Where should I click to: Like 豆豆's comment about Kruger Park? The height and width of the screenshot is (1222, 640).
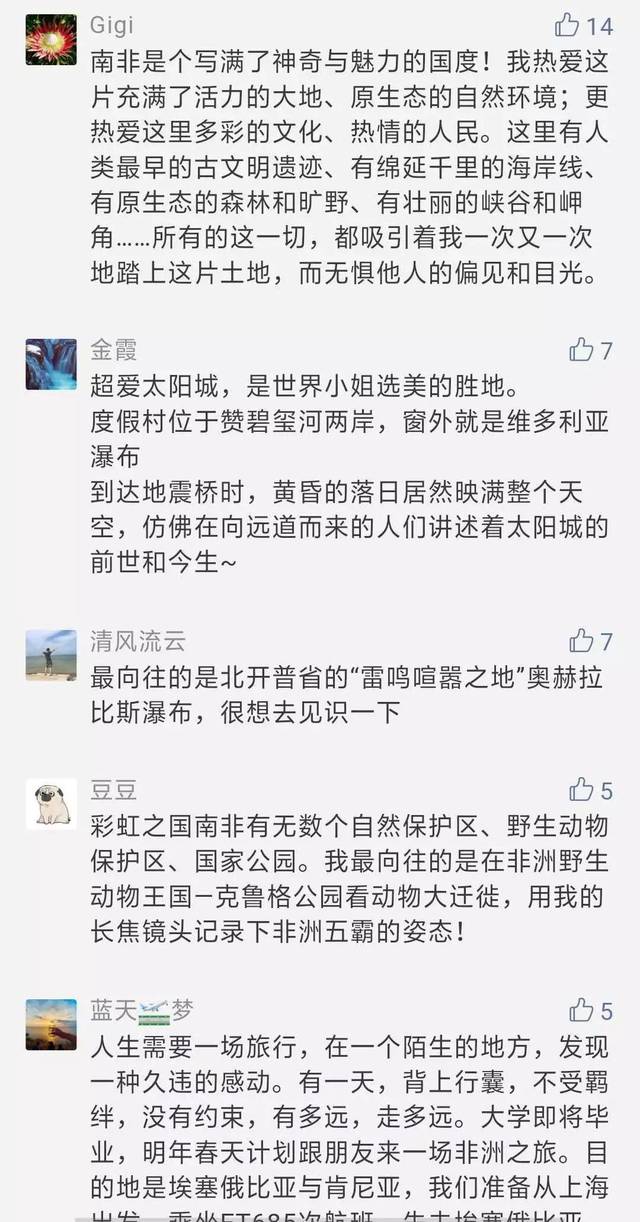coord(581,790)
